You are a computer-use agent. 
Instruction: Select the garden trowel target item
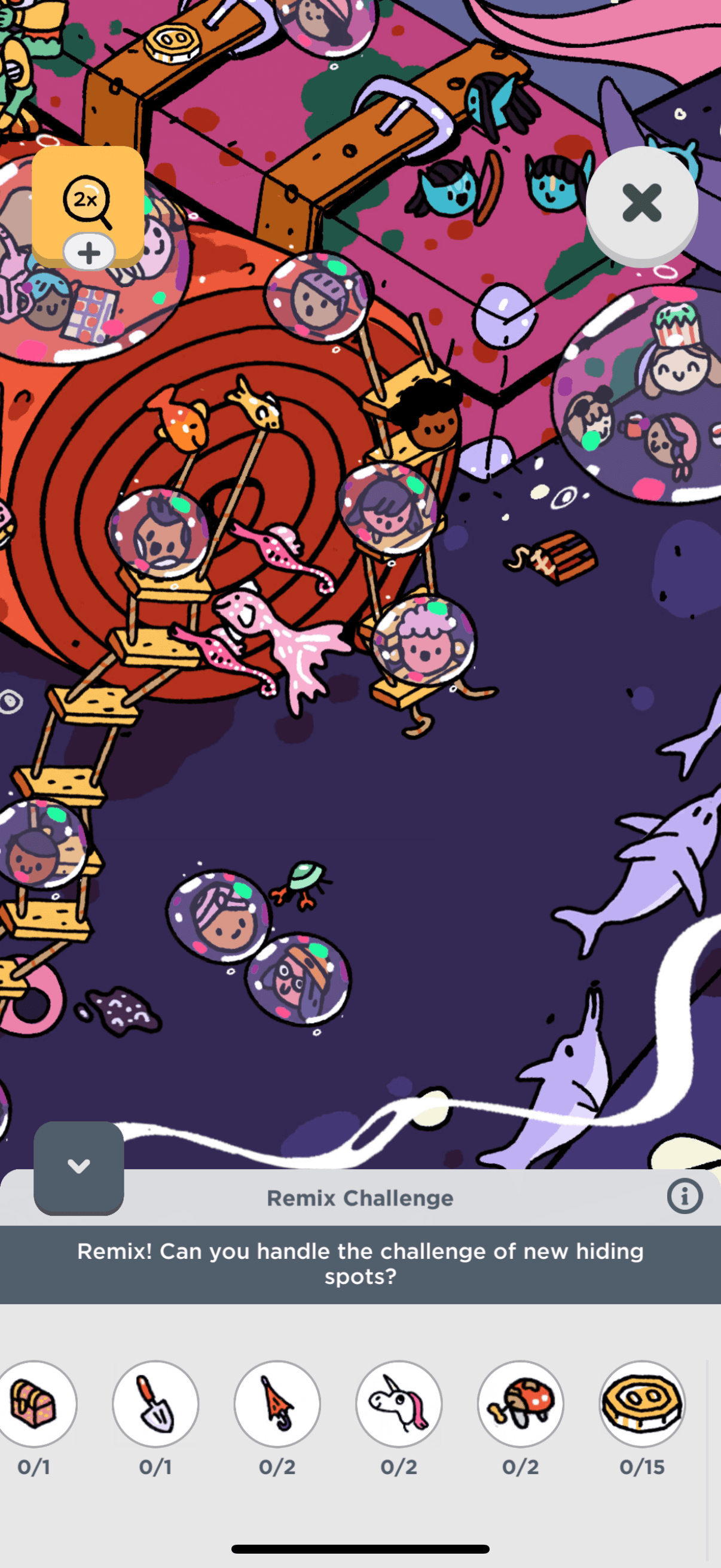pos(156,1404)
